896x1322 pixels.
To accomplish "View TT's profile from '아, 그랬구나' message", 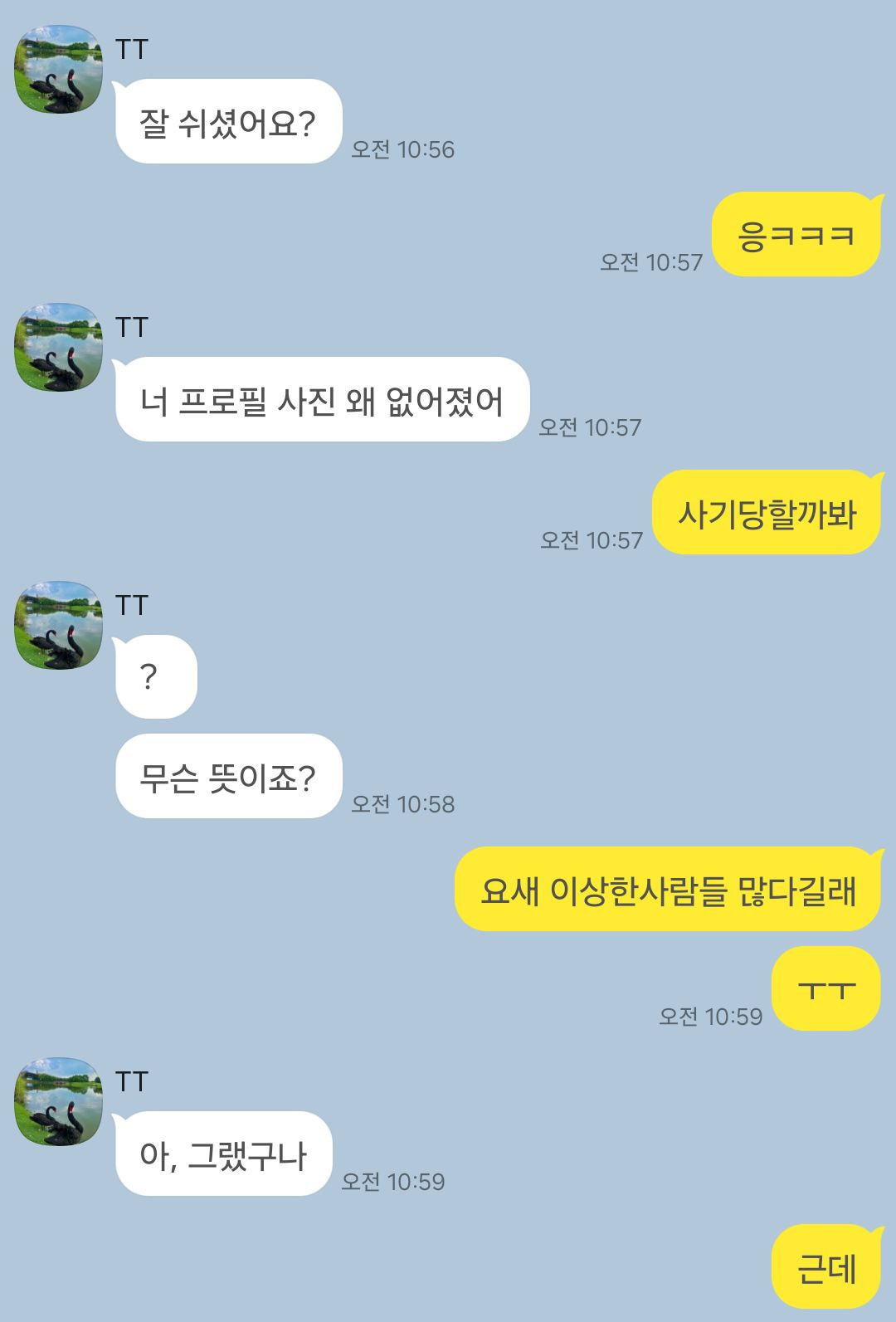I will (x=59, y=1101).
